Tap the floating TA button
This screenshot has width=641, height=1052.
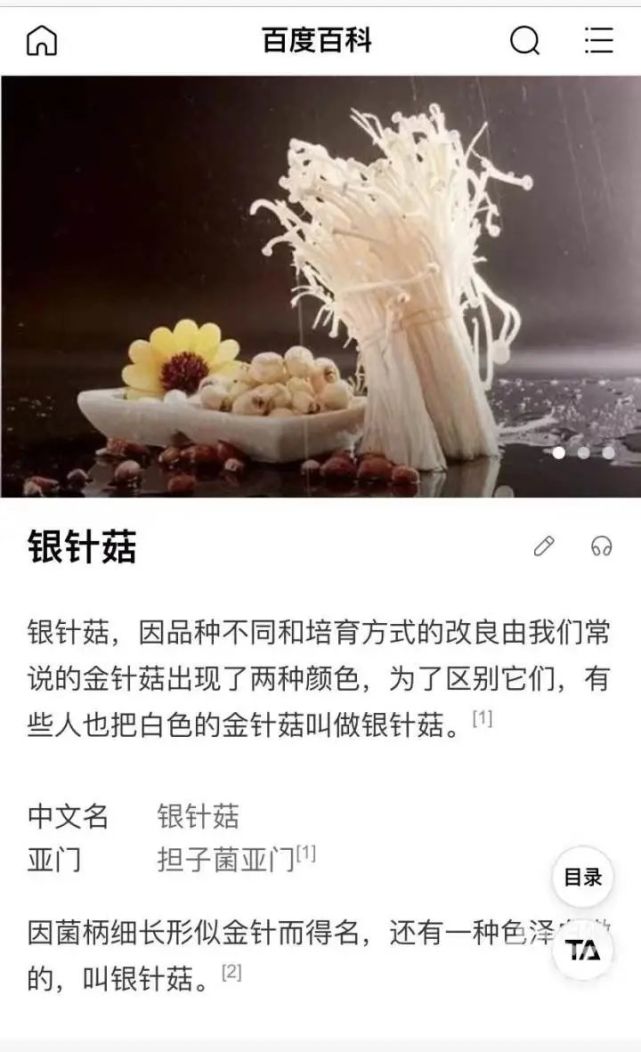(582, 950)
